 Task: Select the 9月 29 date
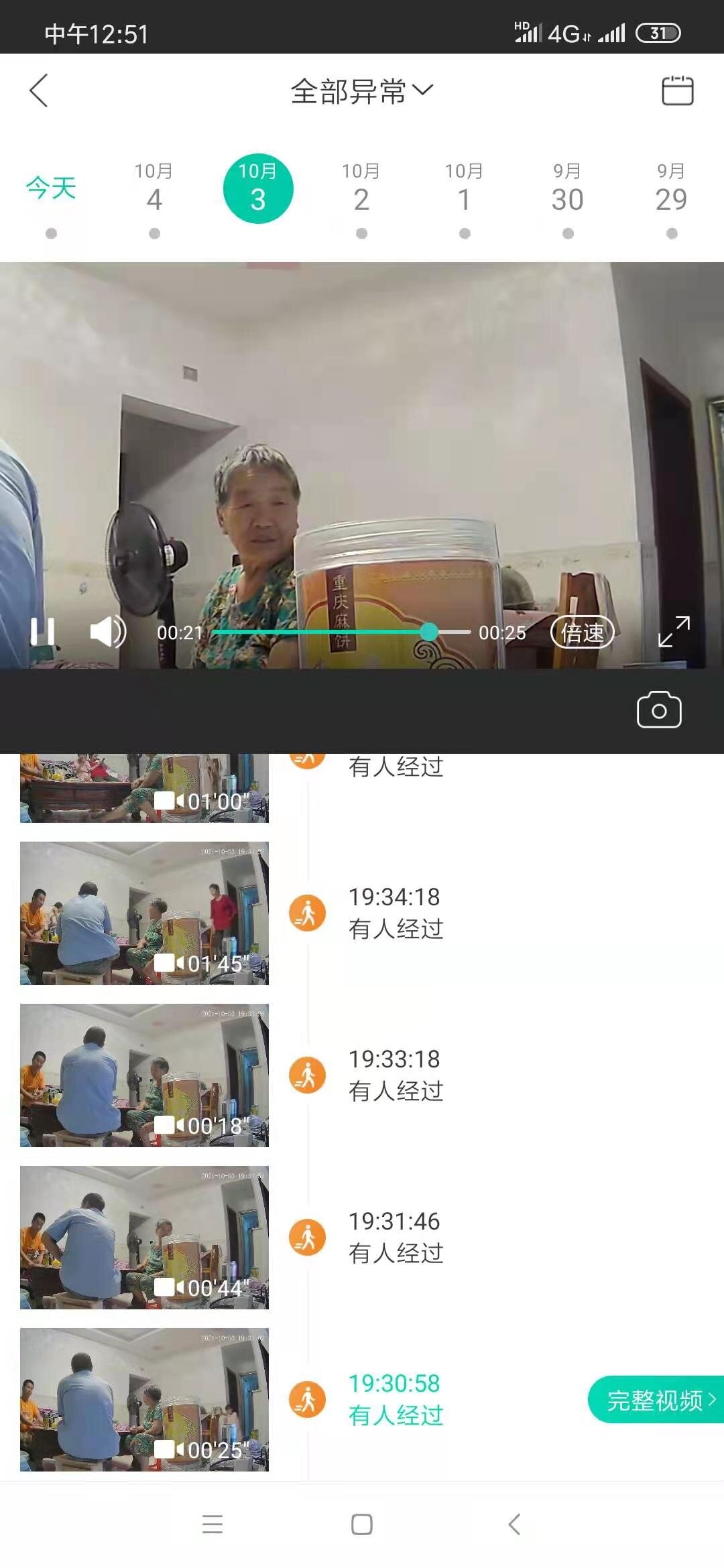click(x=671, y=189)
